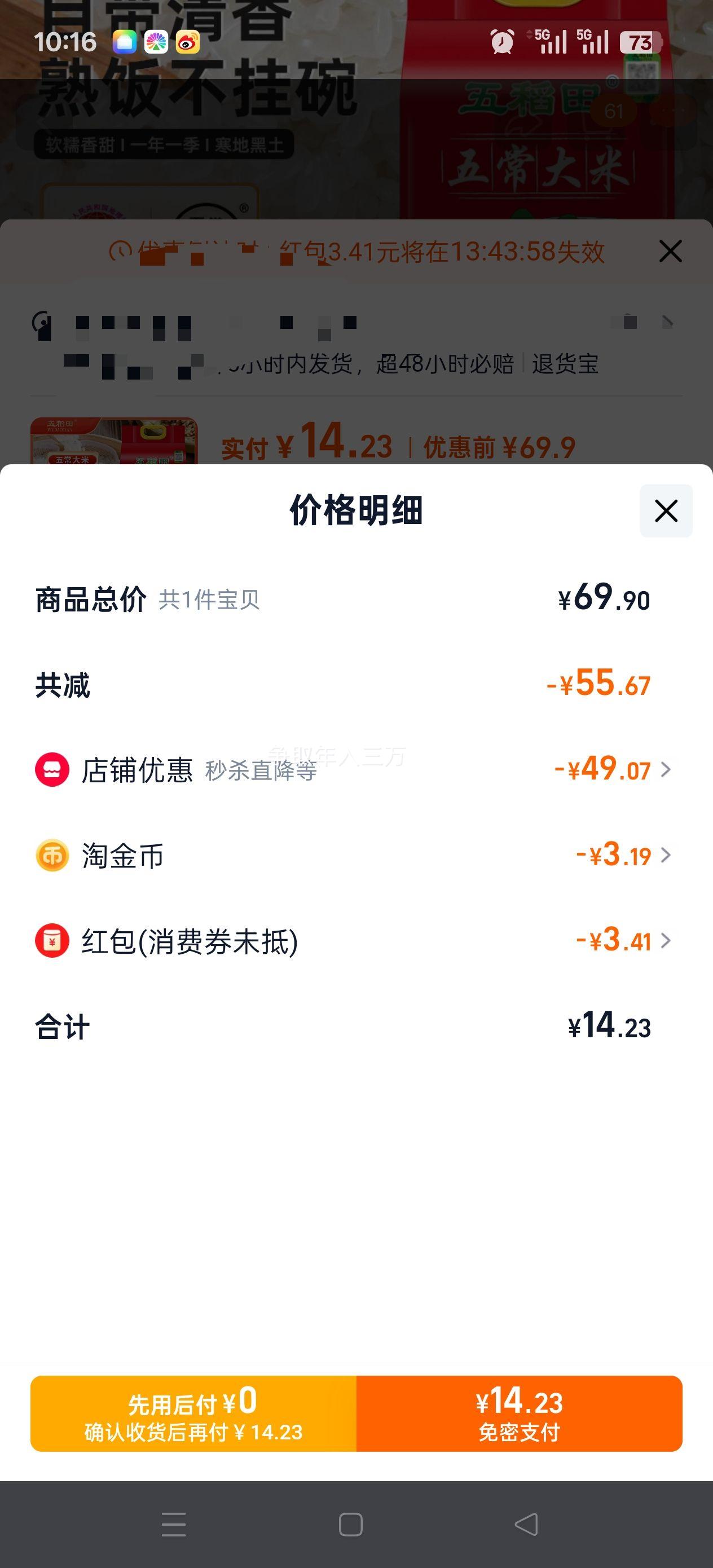Go to the system home screen
The image size is (713, 1568).
point(351,1524)
